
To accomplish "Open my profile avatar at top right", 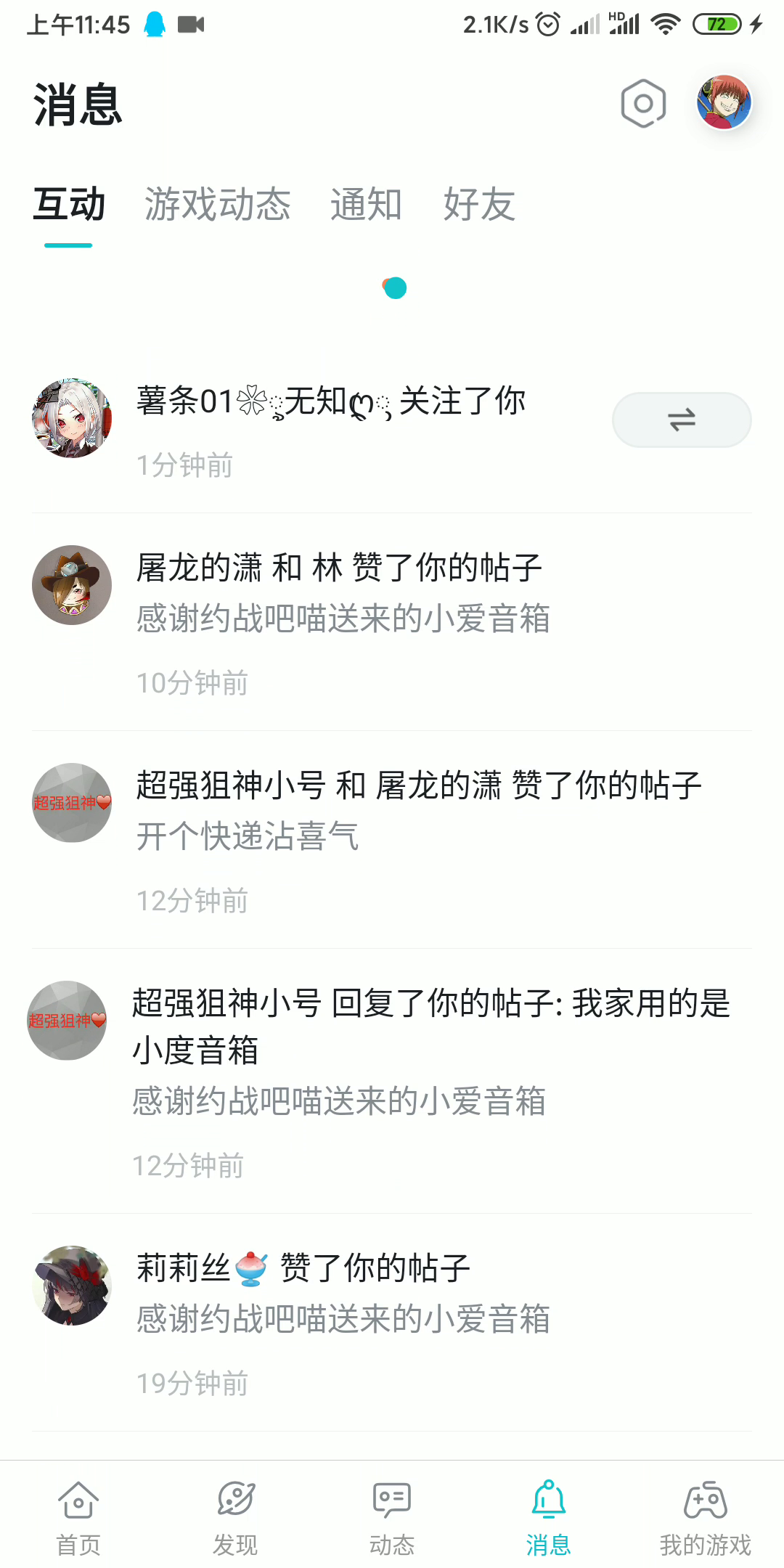I will coord(724,102).
